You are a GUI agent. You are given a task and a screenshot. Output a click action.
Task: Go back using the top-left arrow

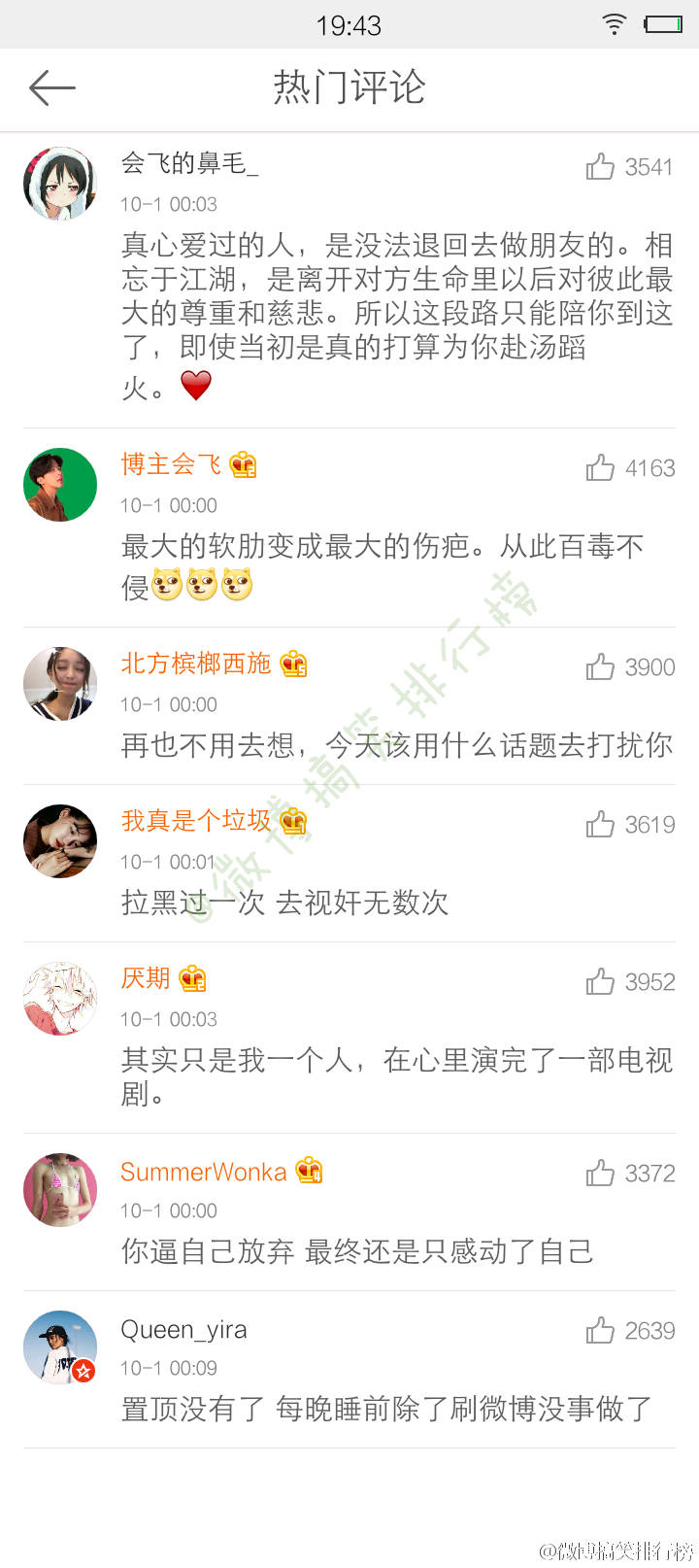click(52, 88)
